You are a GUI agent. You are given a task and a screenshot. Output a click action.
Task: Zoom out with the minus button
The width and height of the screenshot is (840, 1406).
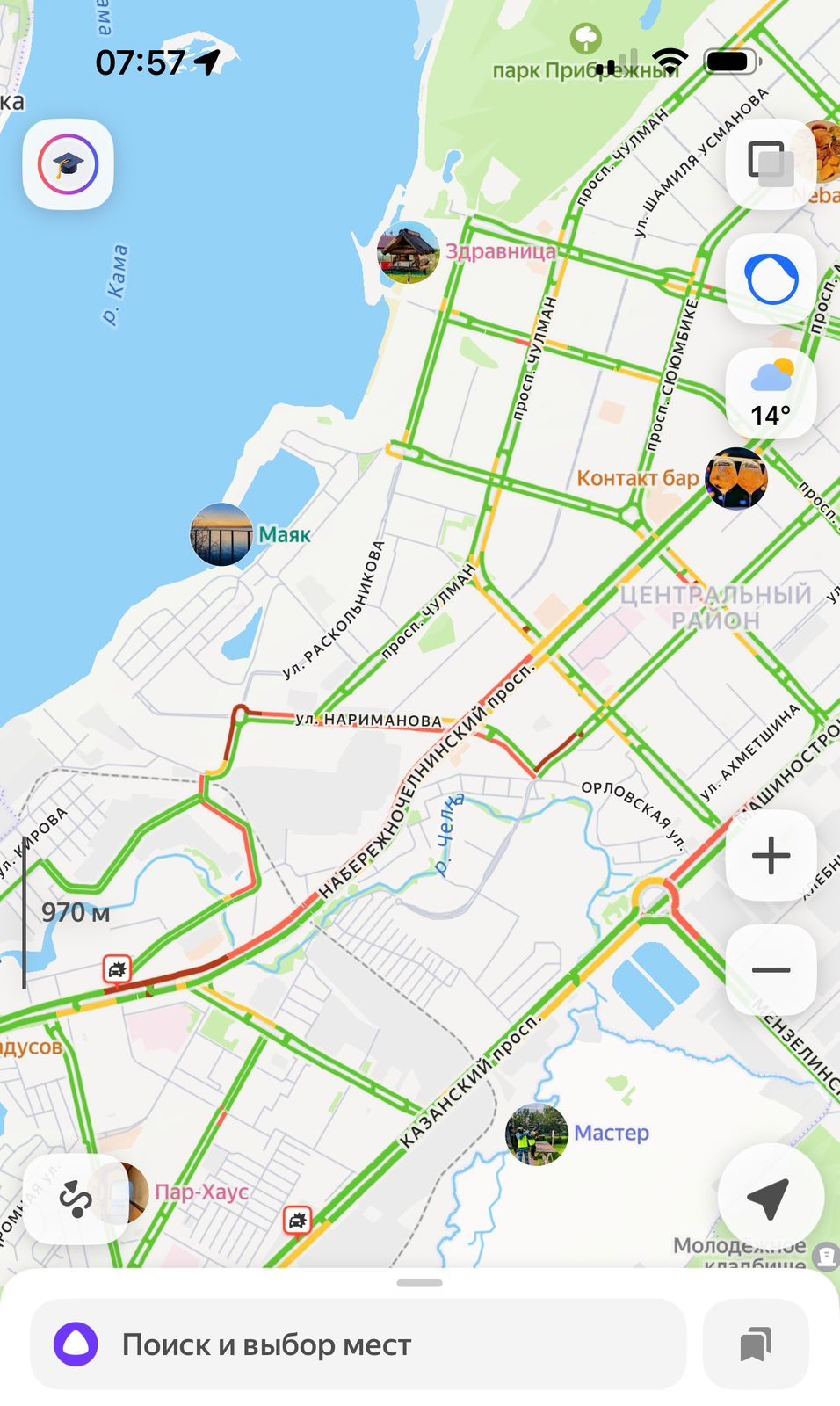pyautogui.click(x=771, y=970)
